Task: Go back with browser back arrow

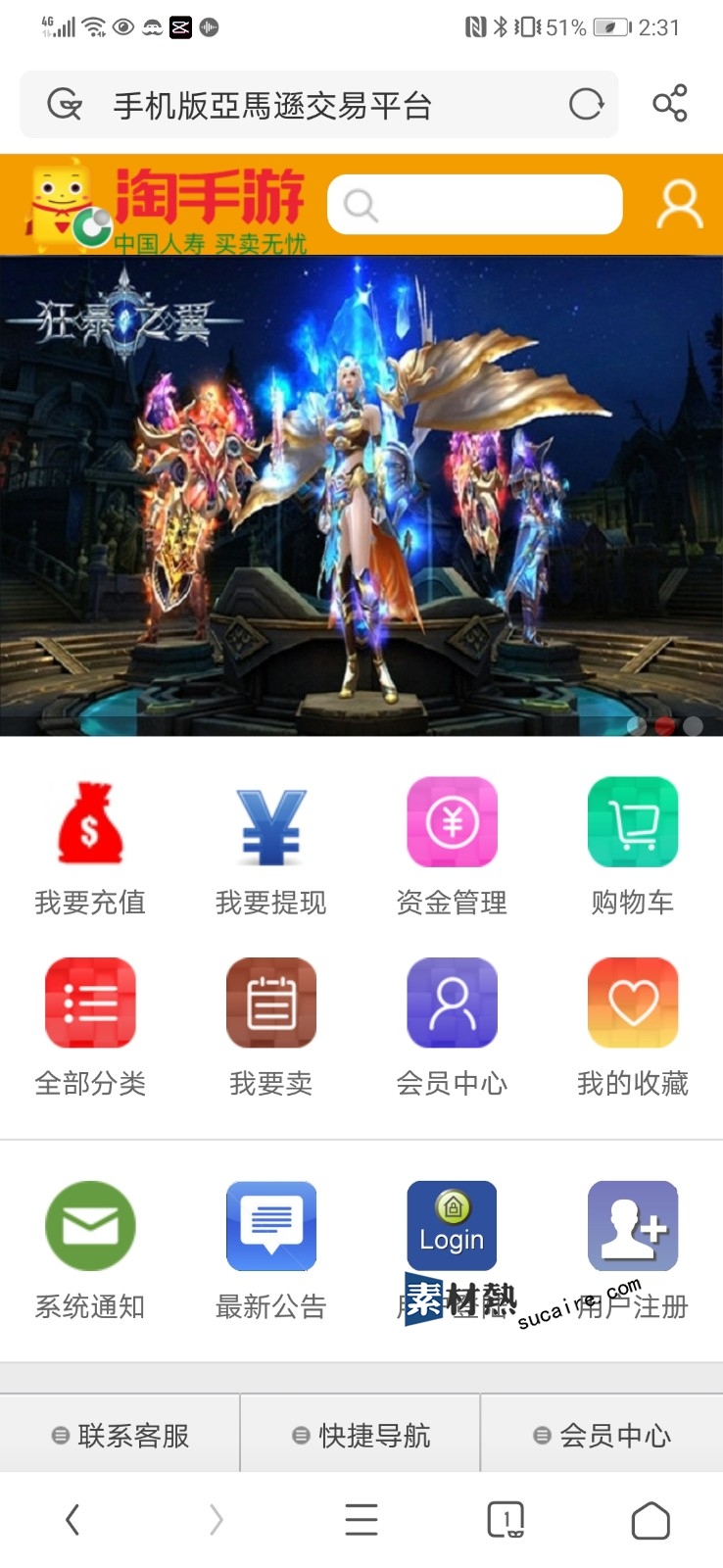Action: [72, 1520]
